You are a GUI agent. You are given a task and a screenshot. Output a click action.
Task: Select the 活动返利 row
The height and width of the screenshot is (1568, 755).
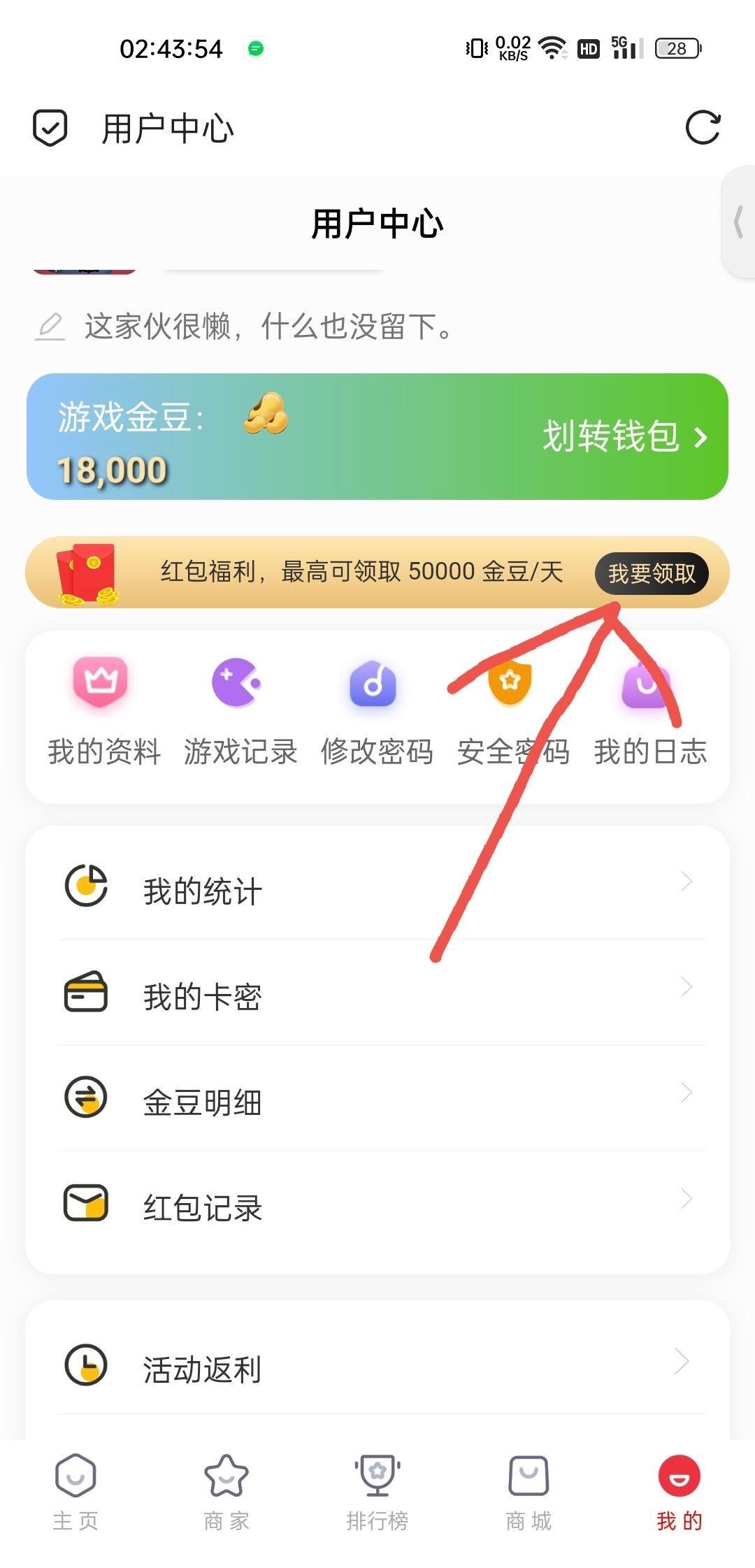(x=377, y=1369)
